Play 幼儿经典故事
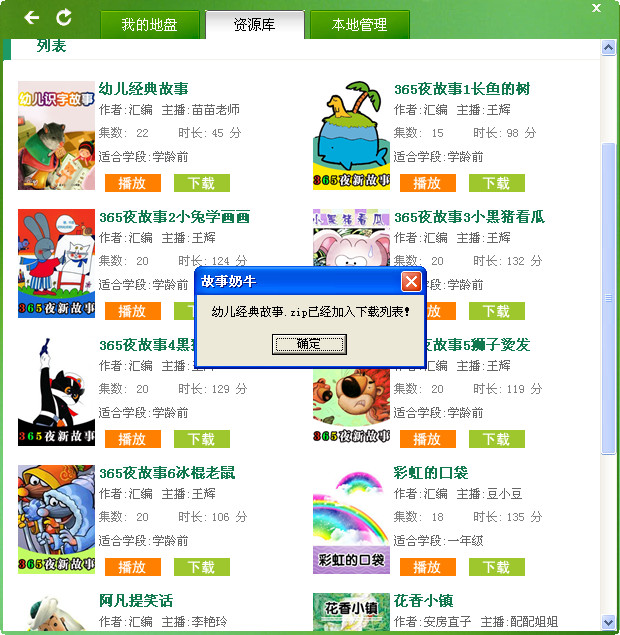 (x=132, y=183)
